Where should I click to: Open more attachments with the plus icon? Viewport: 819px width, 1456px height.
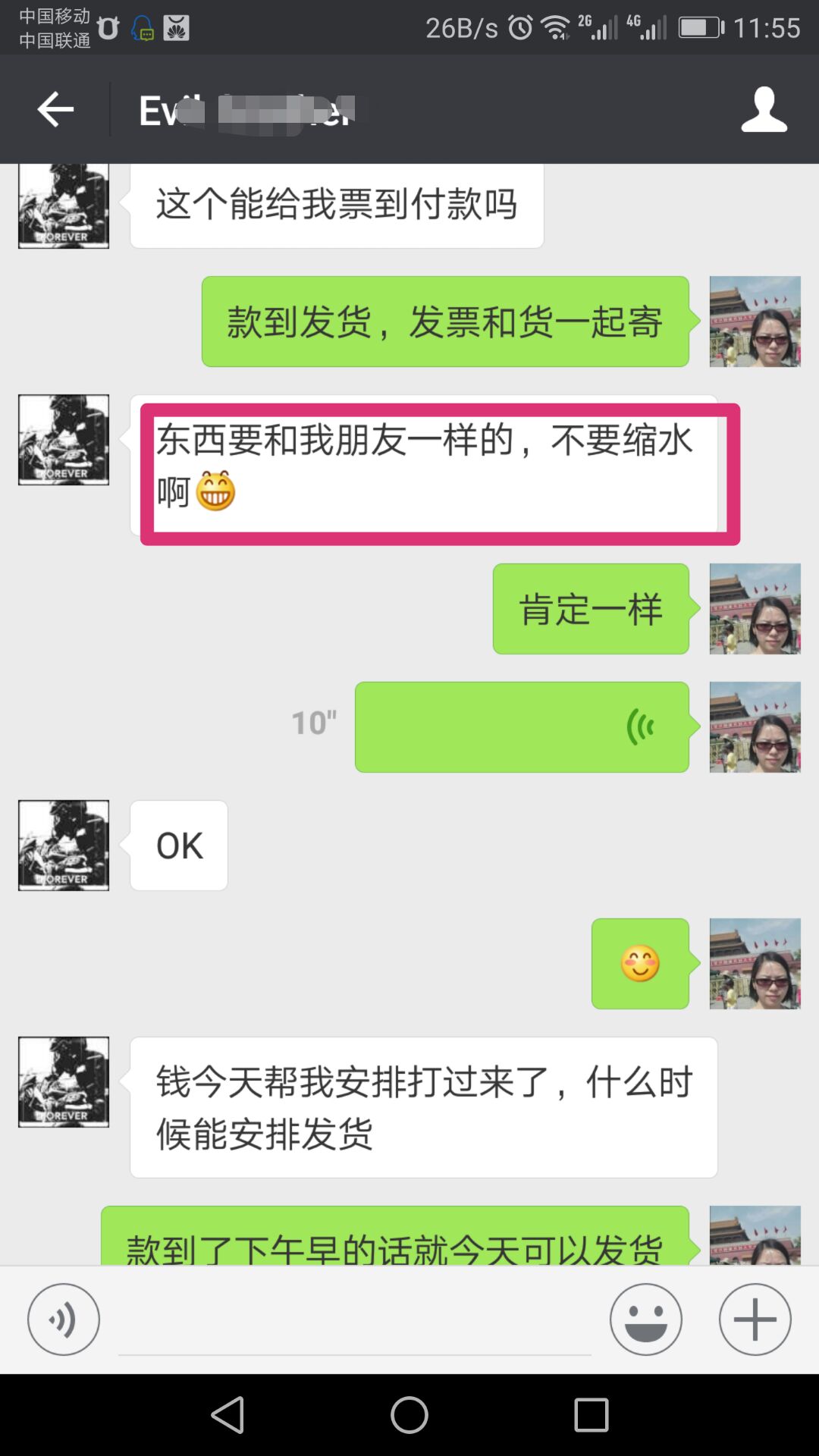(755, 1319)
